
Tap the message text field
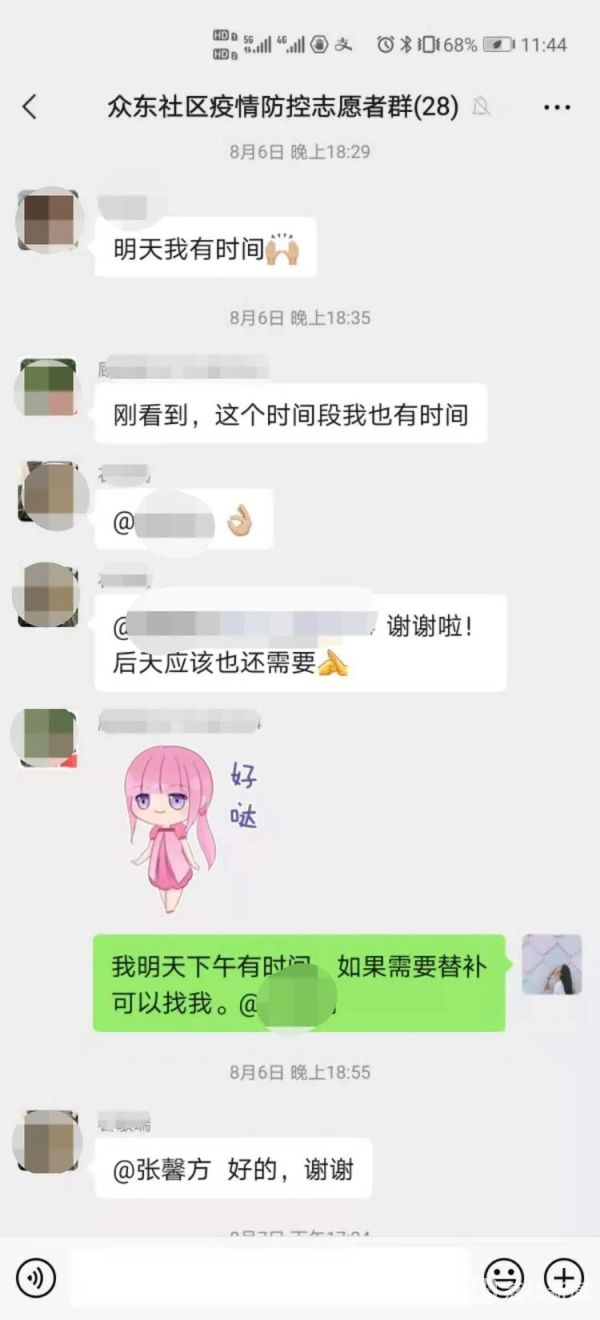click(270, 1277)
